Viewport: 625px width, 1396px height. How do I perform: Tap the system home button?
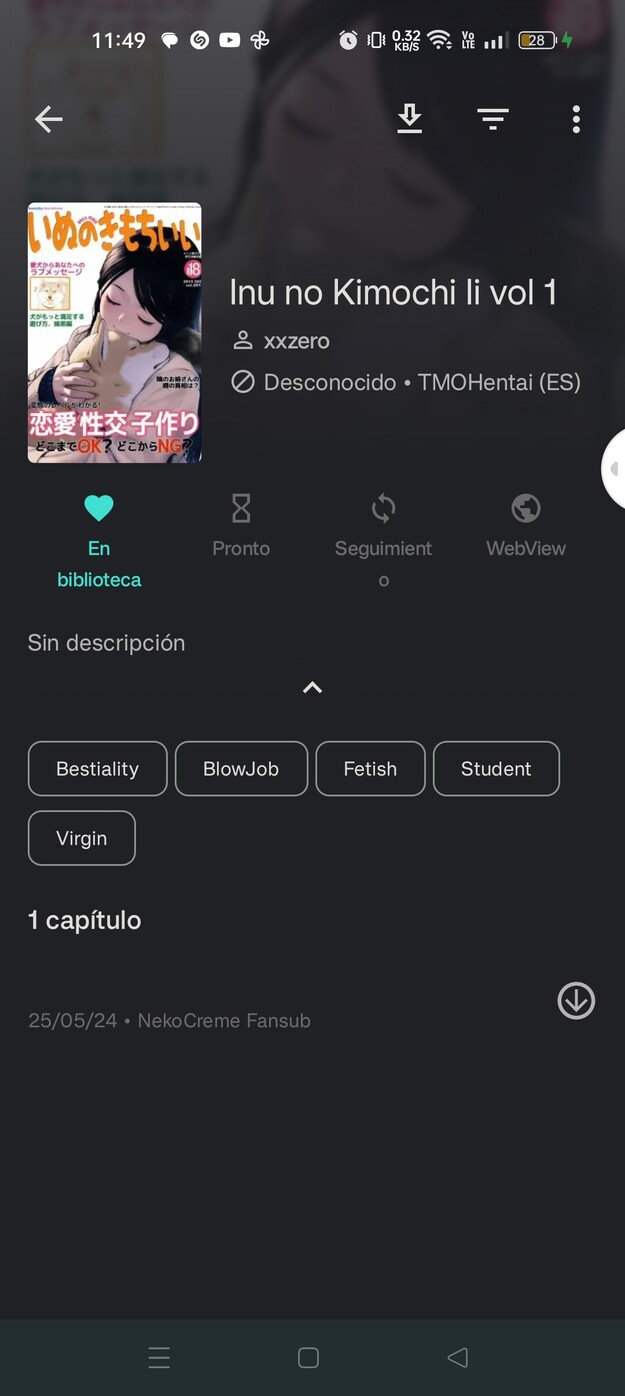(309, 1357)
